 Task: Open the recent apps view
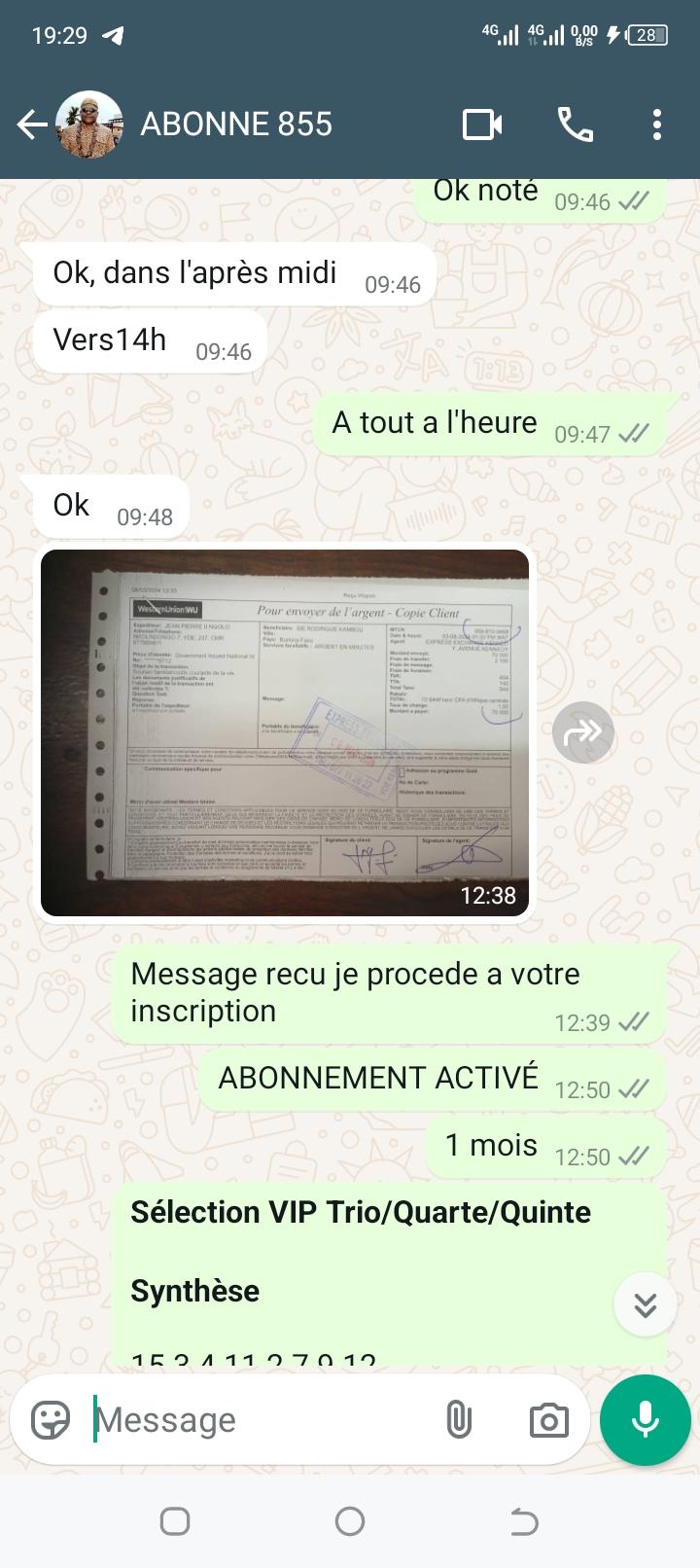coord(175,1521)
